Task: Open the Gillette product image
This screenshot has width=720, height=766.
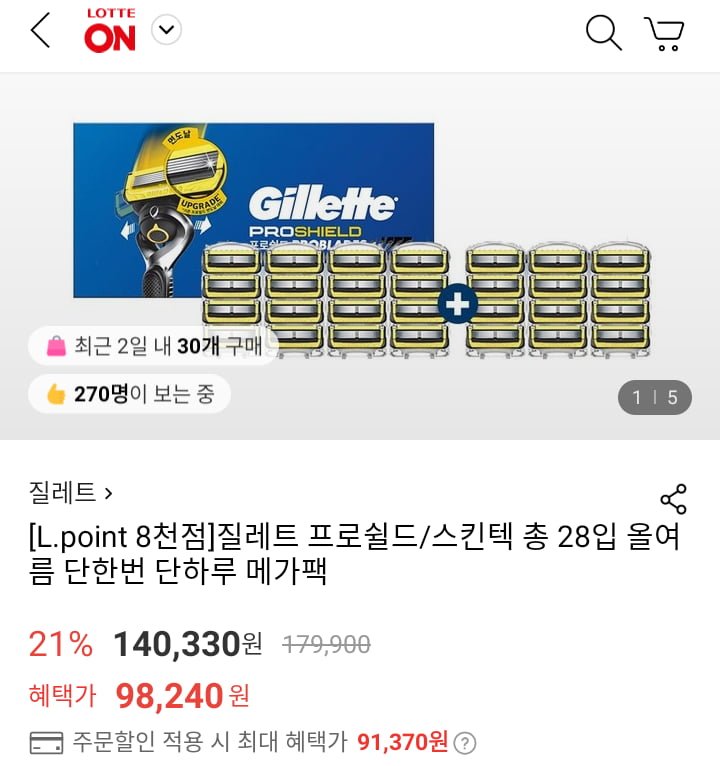Action: [360, 240]
